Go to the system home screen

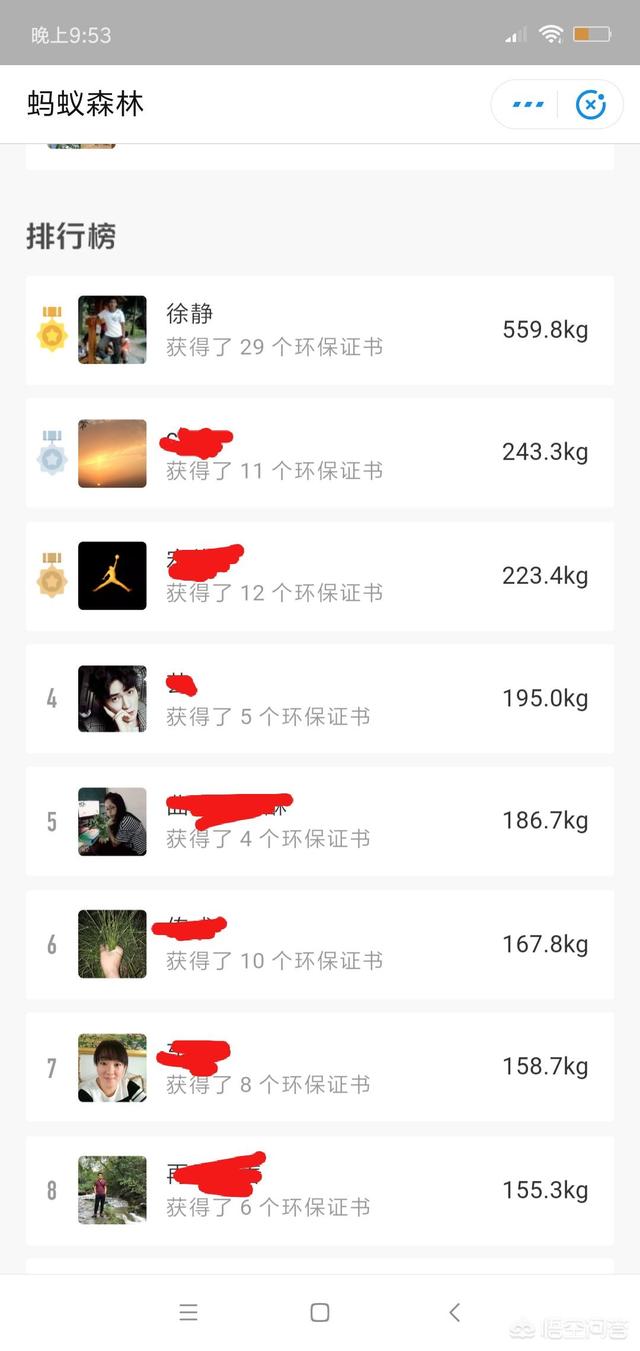(x=320, y=1312)
